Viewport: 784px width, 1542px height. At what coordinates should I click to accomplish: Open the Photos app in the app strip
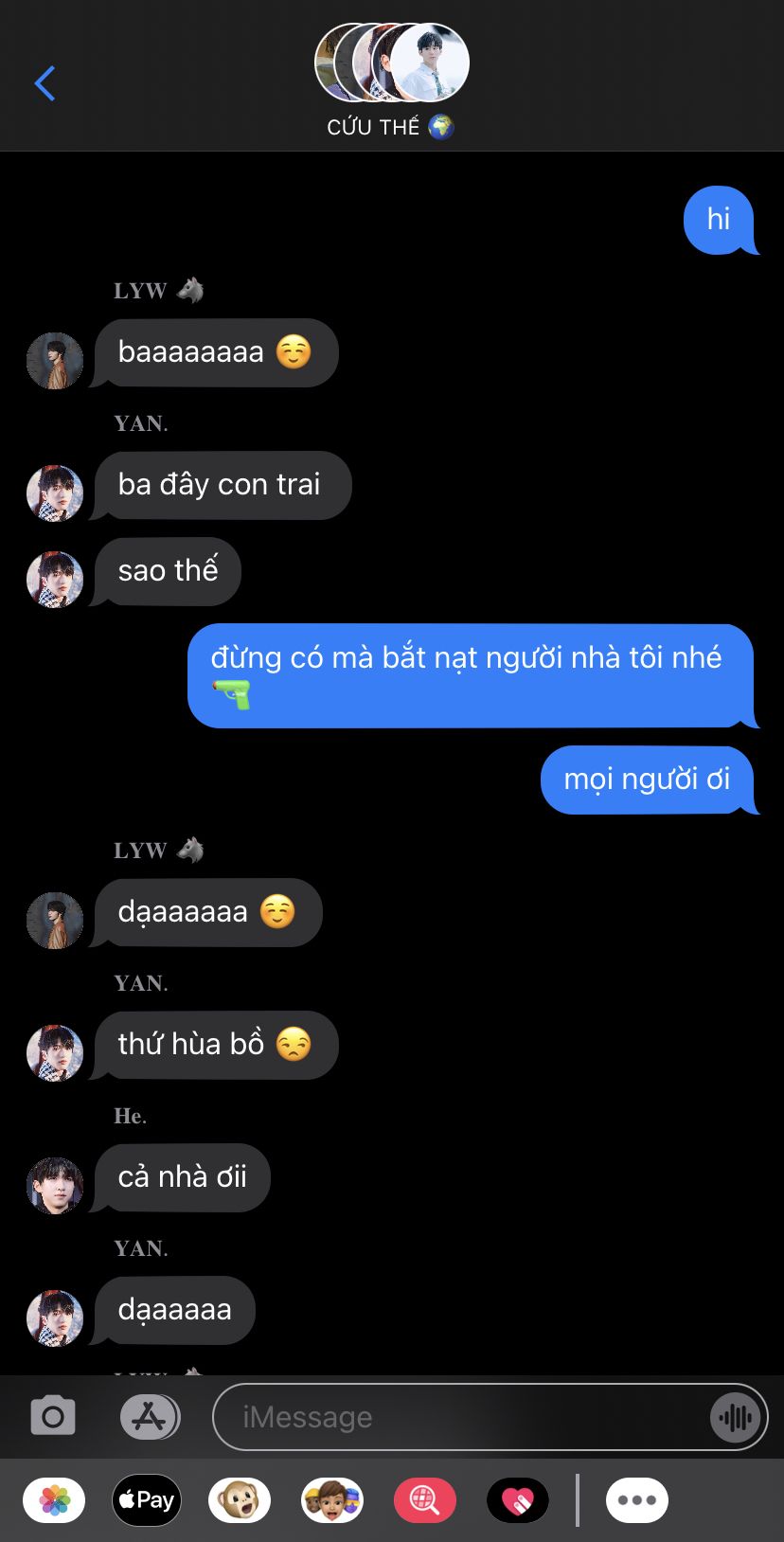pyautogui.click(x=54, y=1500)
